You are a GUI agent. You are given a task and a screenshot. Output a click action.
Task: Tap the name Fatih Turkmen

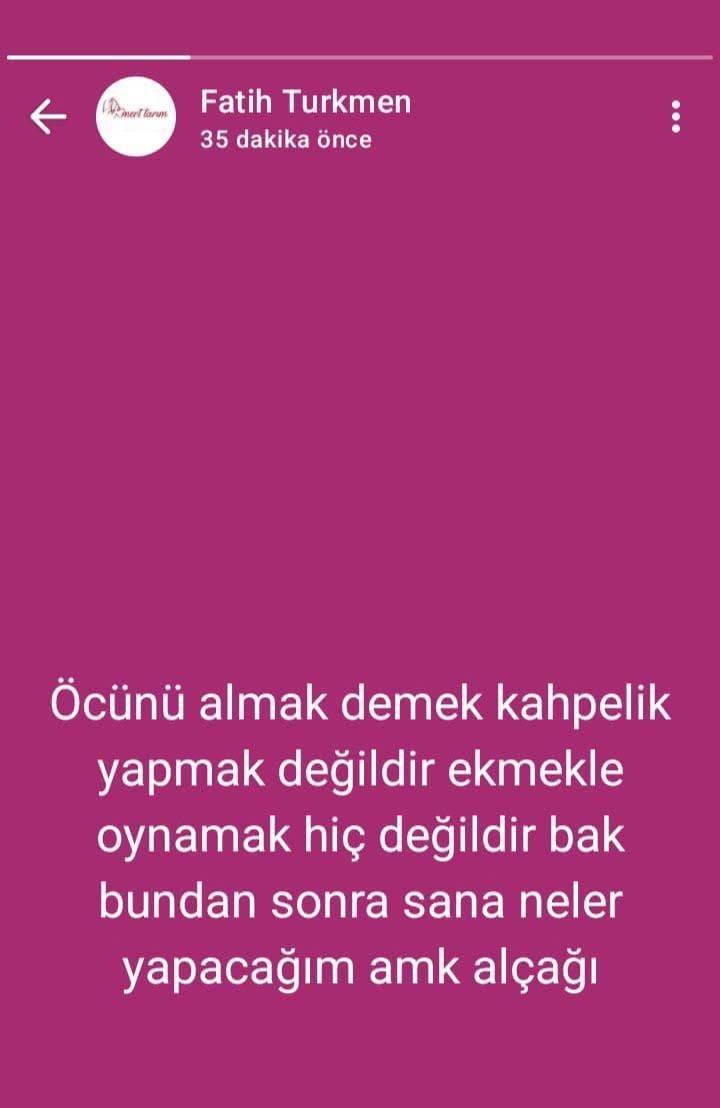tap(305, 102)
